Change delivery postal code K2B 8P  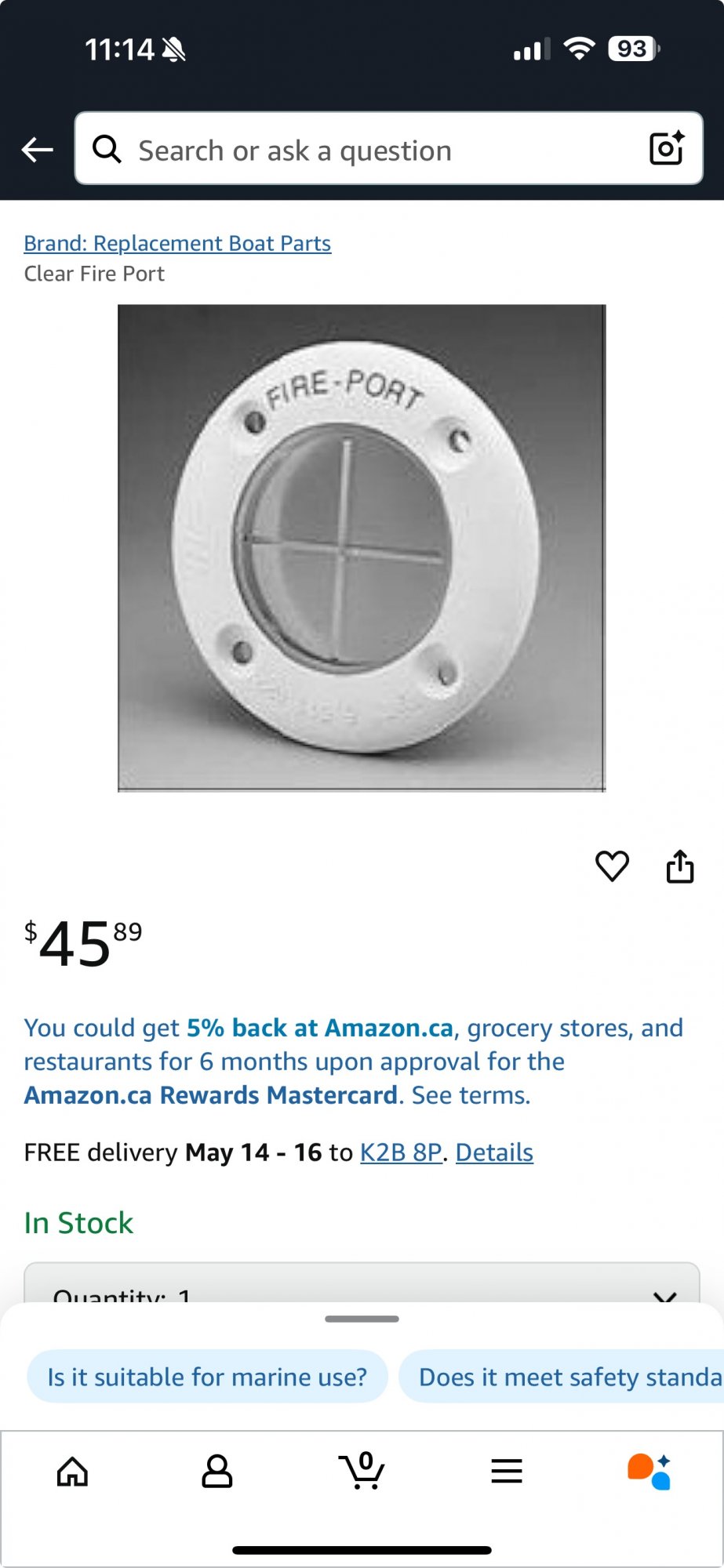point(401,1152)
